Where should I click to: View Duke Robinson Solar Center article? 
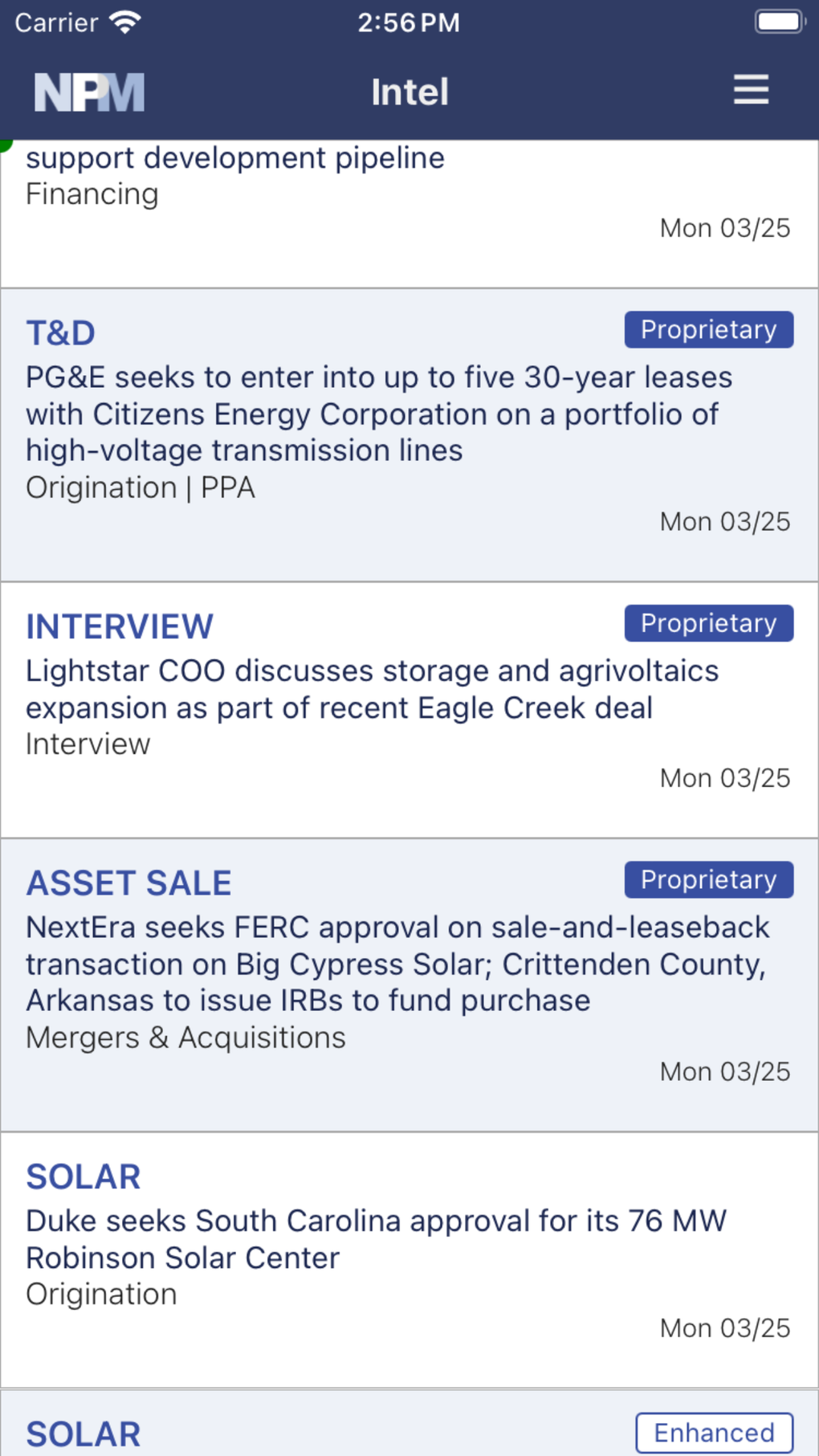376,1239
